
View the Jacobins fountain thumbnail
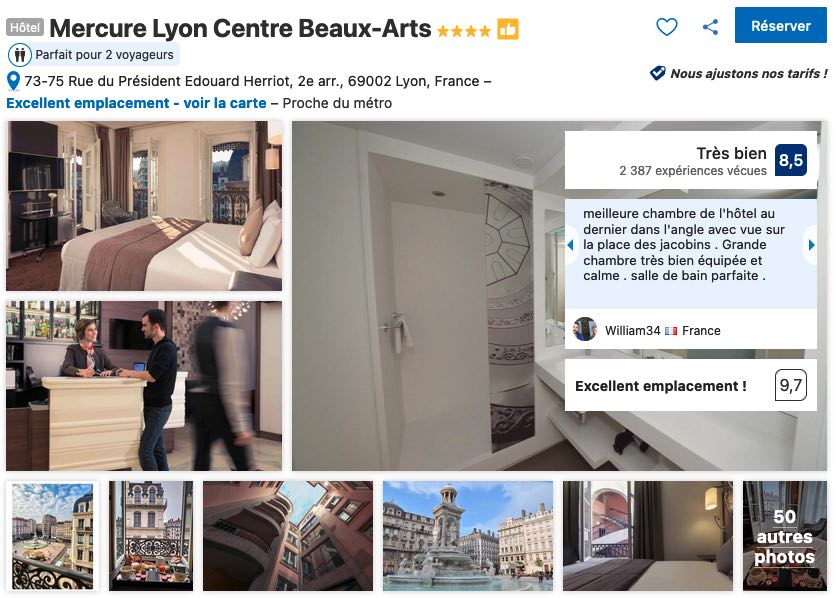click(467, 536)
